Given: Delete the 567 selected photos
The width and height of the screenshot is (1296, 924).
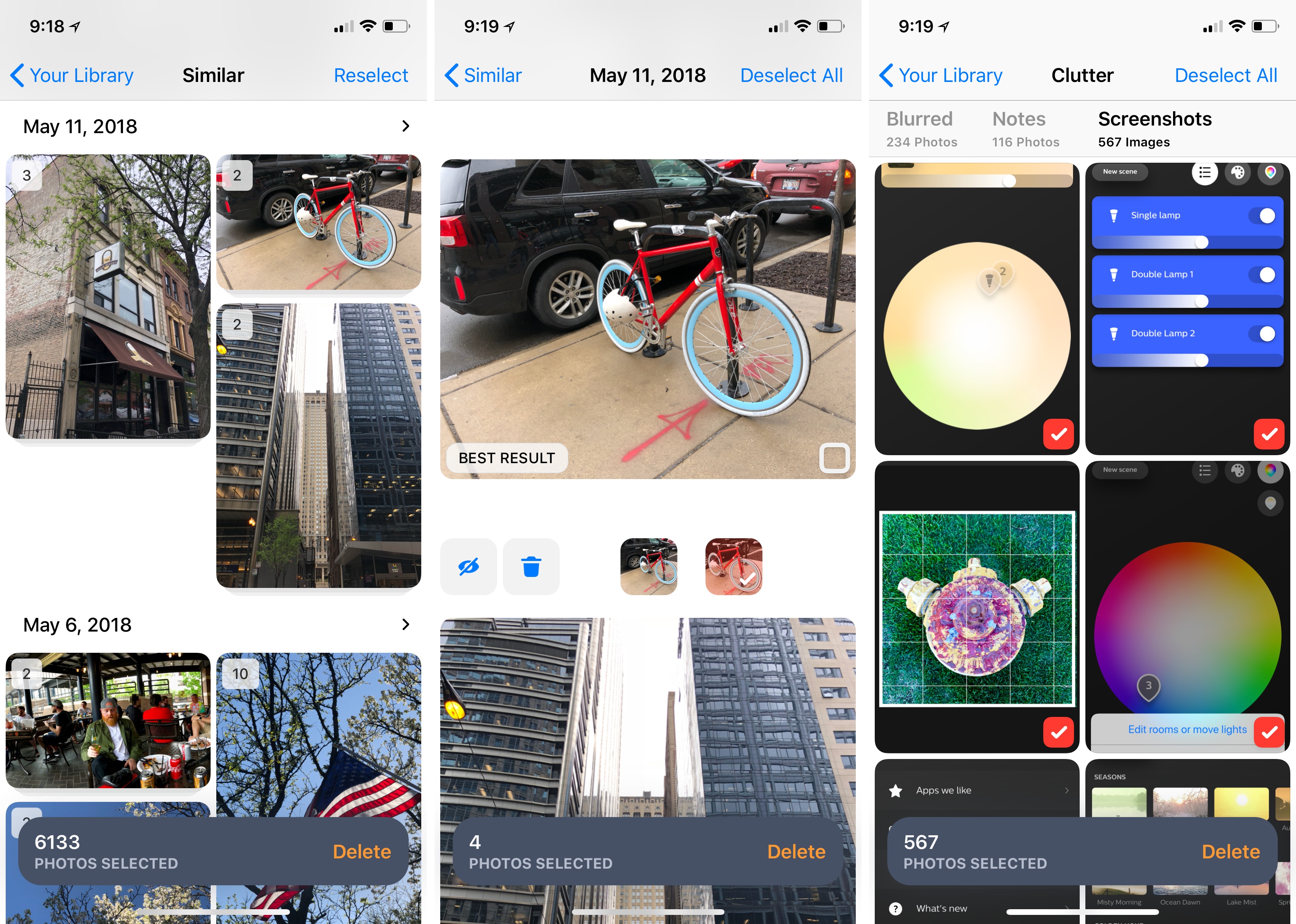Looking at the screenshot, I should tap(1230, 851).
